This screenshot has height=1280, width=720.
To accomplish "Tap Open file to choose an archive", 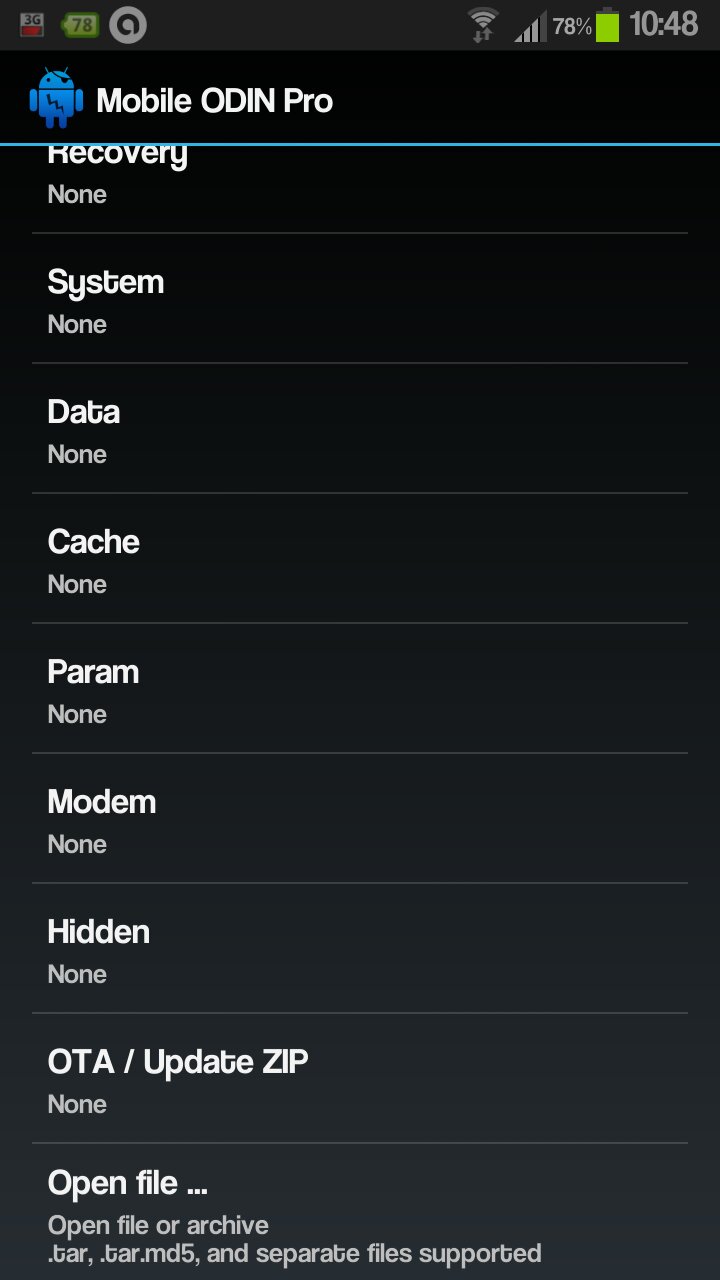I will tap(360, 1212).
